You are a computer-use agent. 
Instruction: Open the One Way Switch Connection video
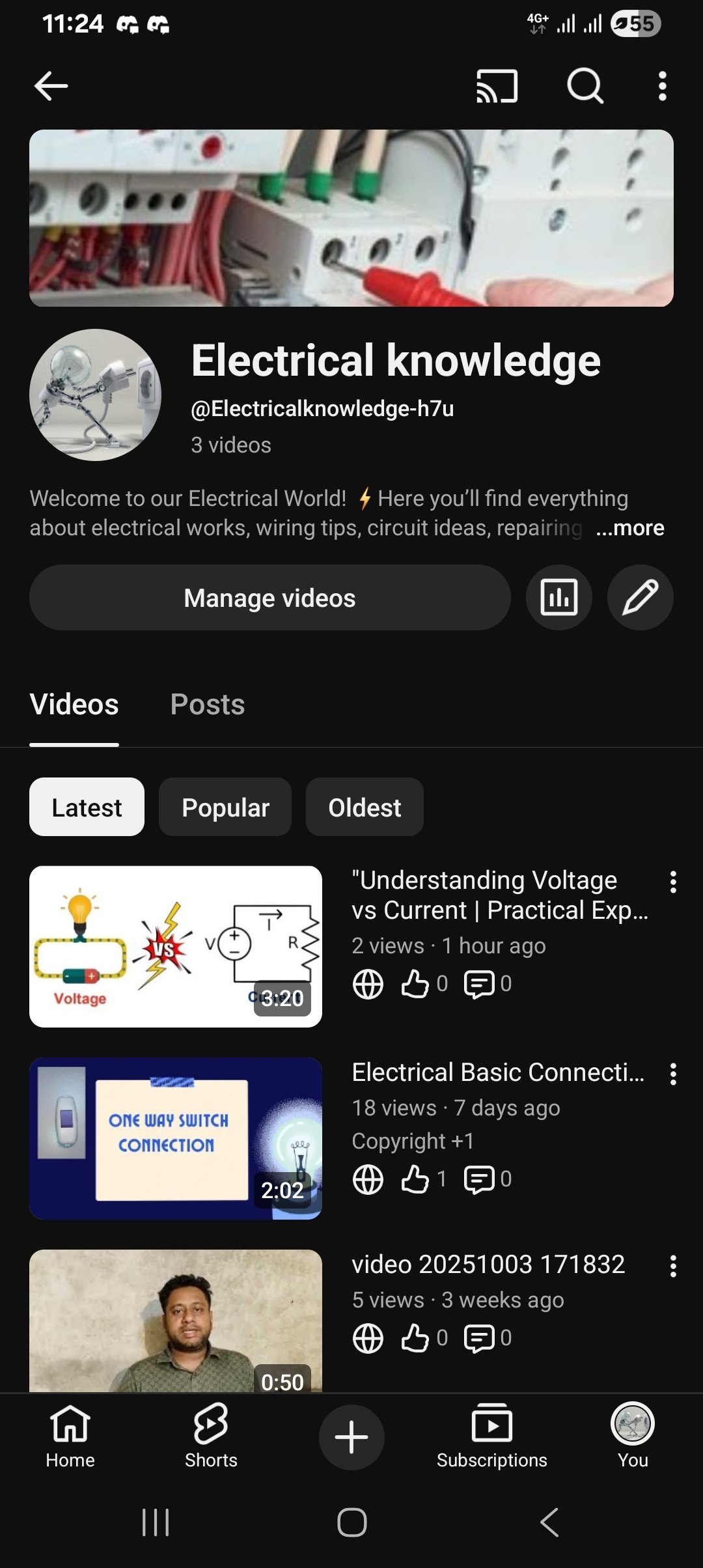[x=176, y=1138]
